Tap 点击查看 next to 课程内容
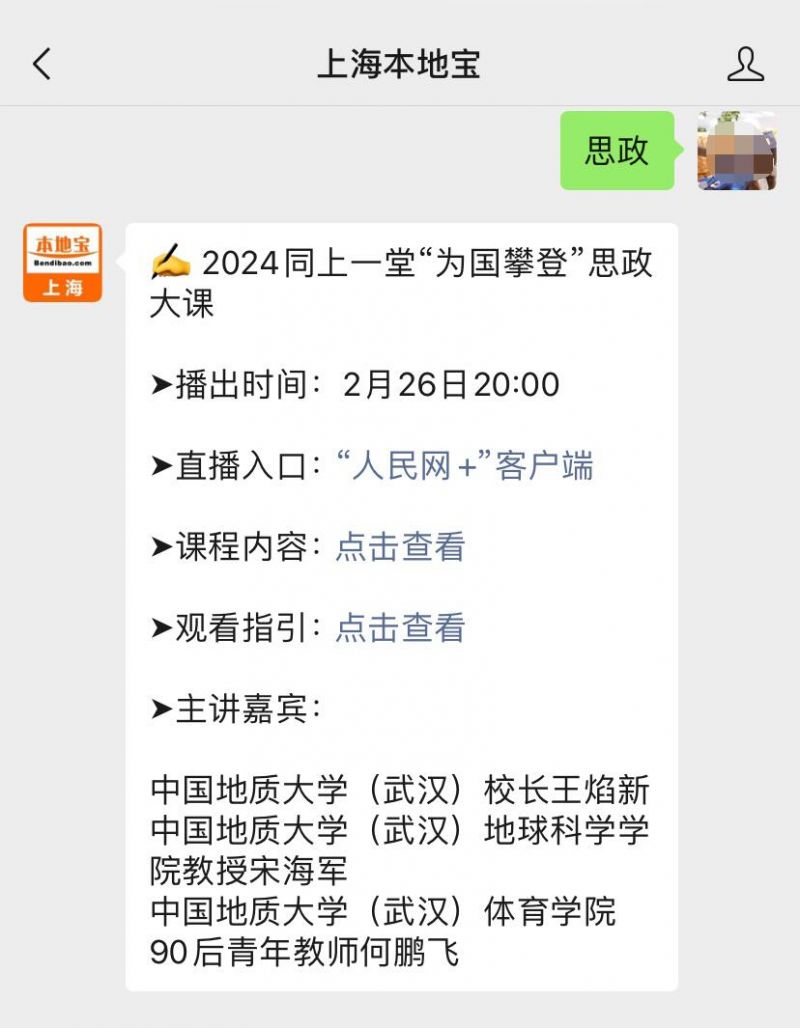Viewport: 800px width, 1028px height. [400, 547]
